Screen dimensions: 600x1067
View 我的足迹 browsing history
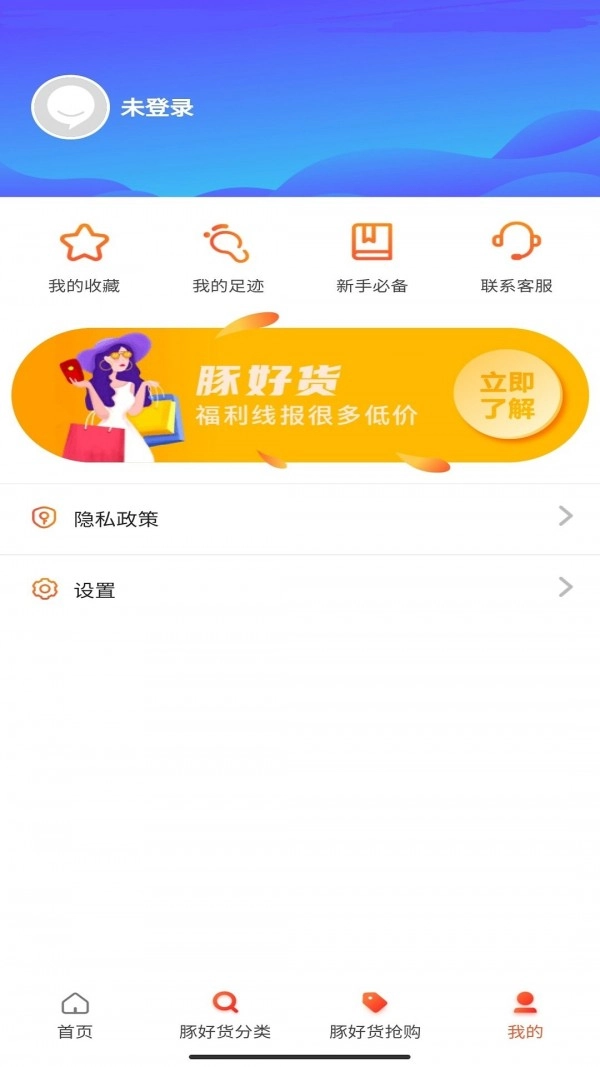pos(228,257)
